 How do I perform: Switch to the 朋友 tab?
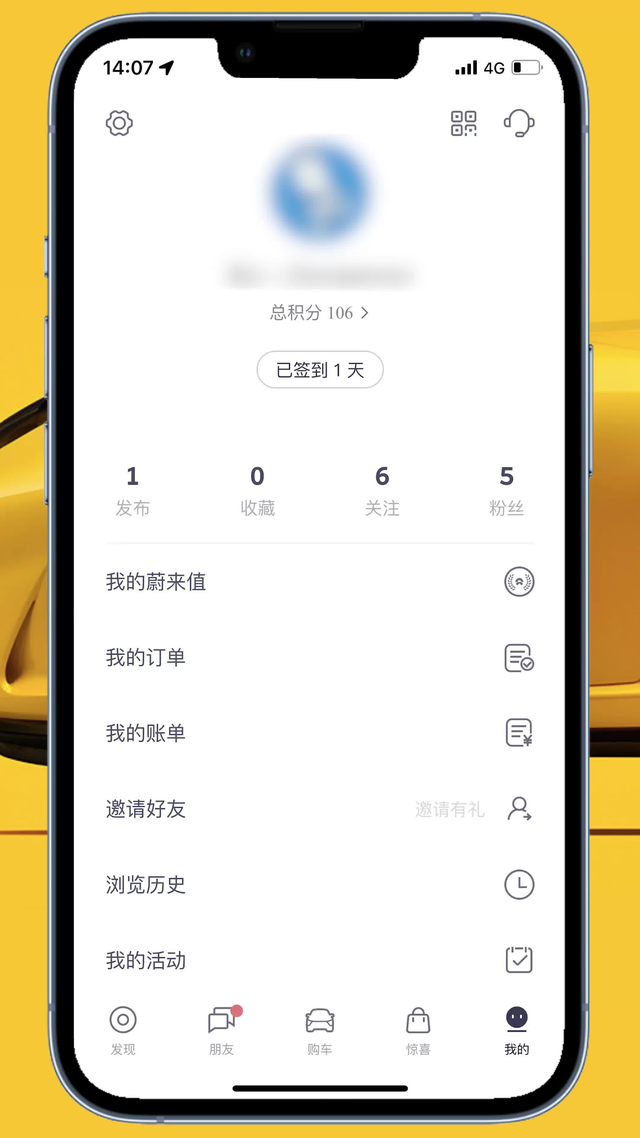(222, 1030)
